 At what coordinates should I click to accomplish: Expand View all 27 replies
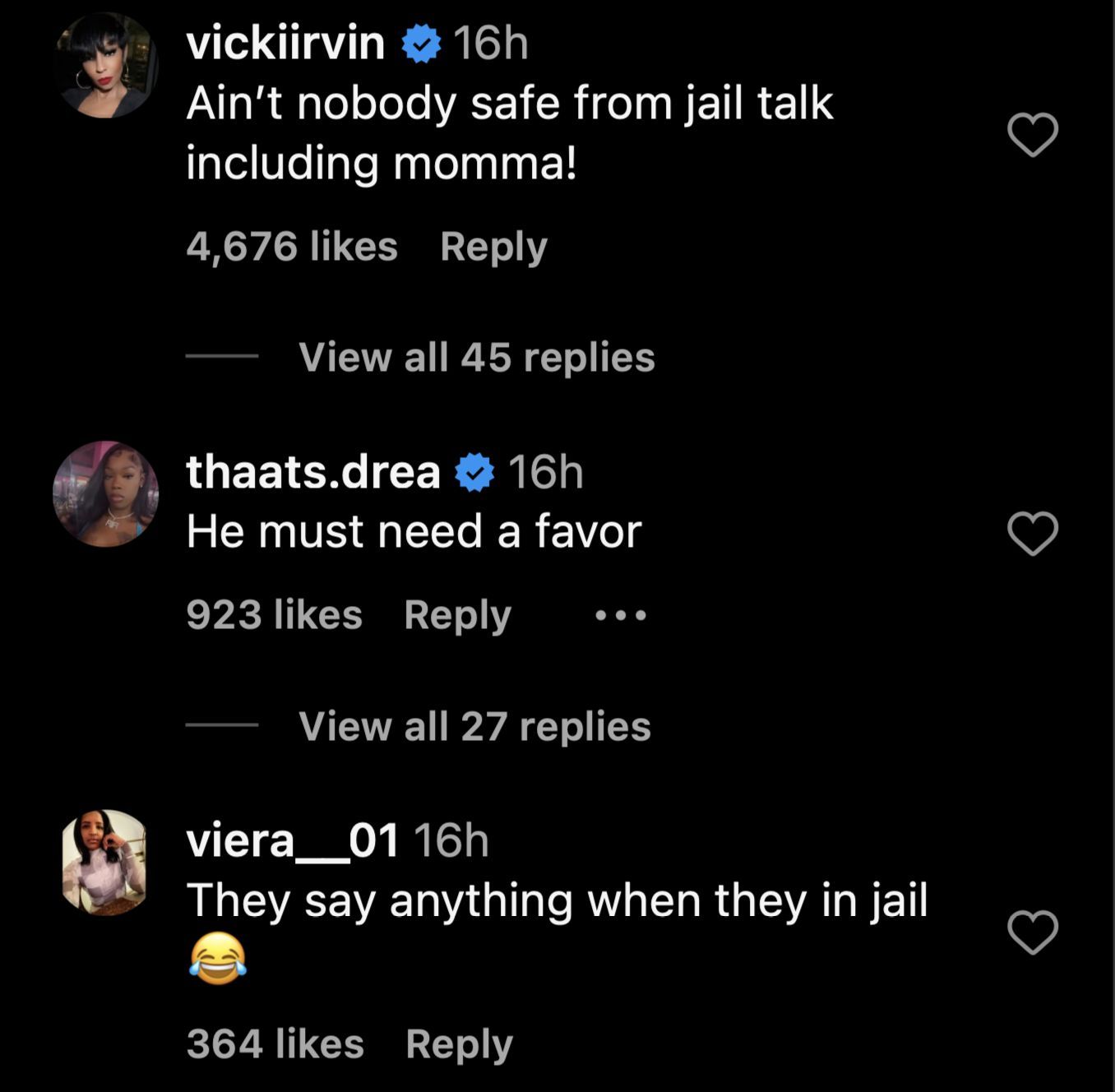(x=474, y=726)
